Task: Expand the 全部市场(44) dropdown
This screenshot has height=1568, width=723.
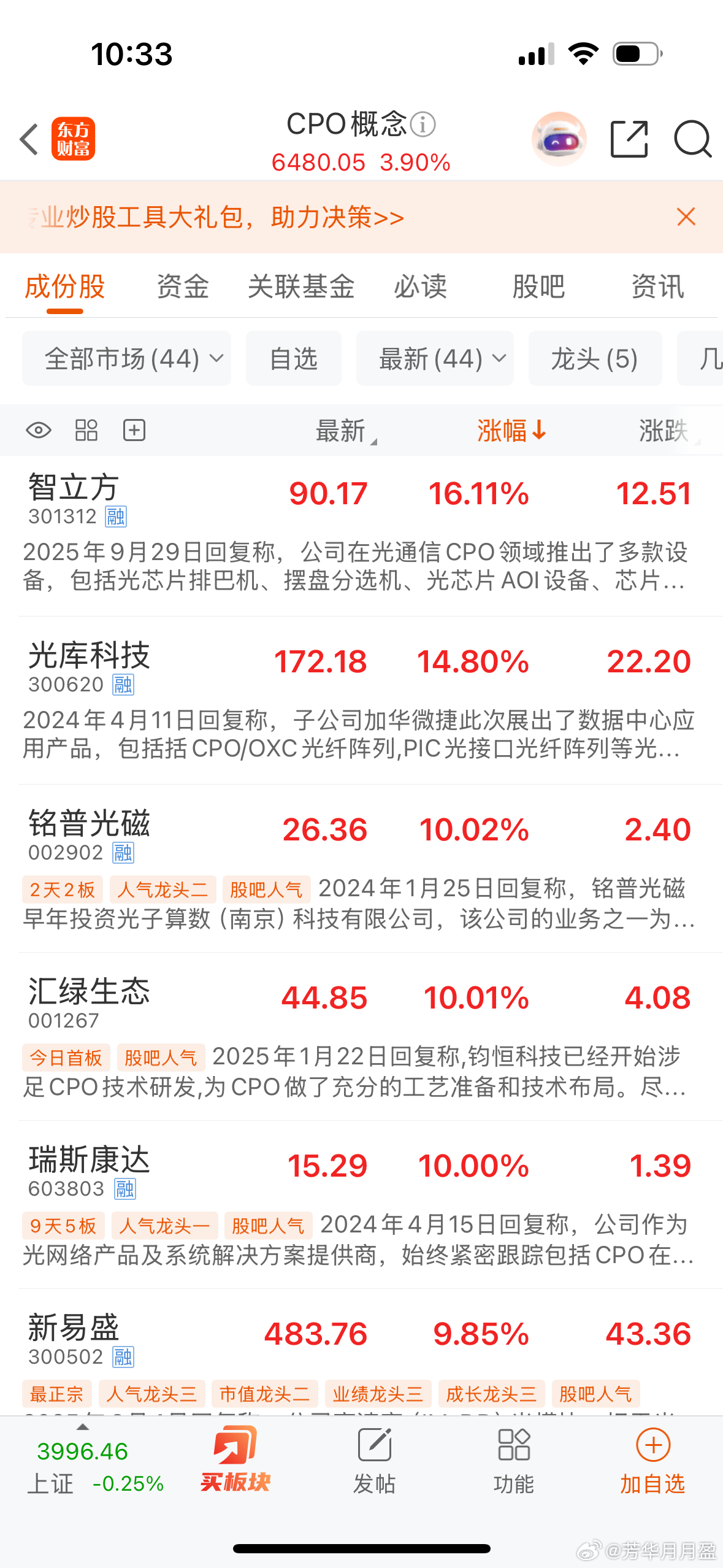Action: pyautogui.click(x=127, y=358)
